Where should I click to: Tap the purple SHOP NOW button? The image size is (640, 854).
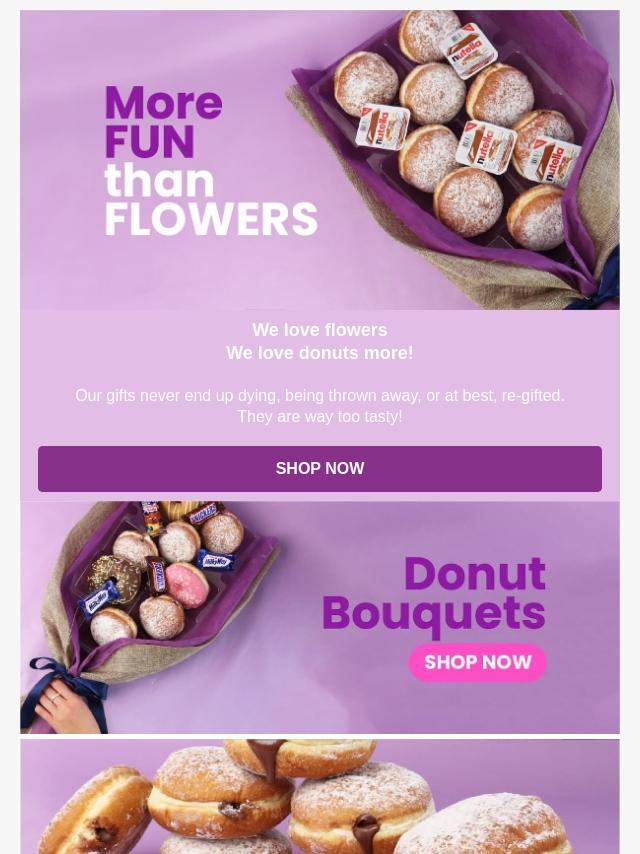320,469
